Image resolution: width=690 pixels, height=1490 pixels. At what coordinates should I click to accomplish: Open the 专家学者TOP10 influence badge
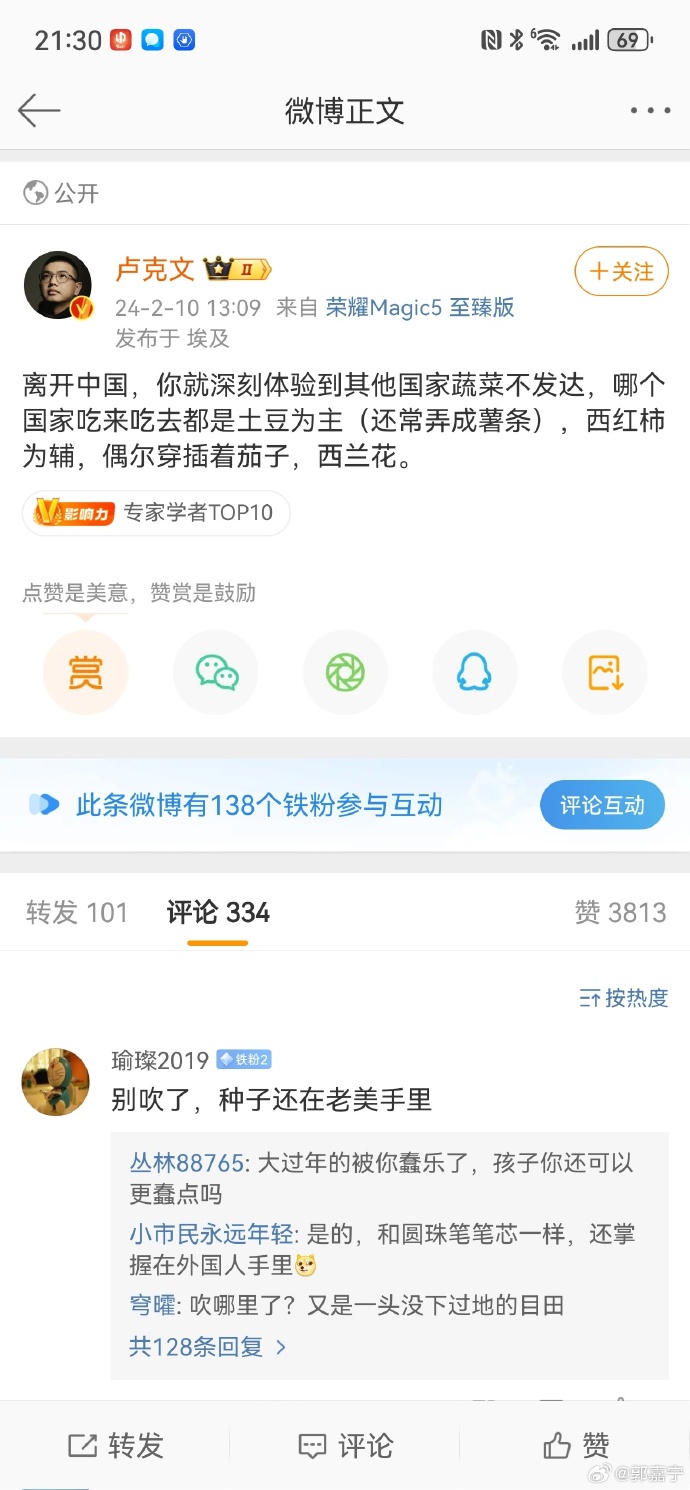coord(156,513)
